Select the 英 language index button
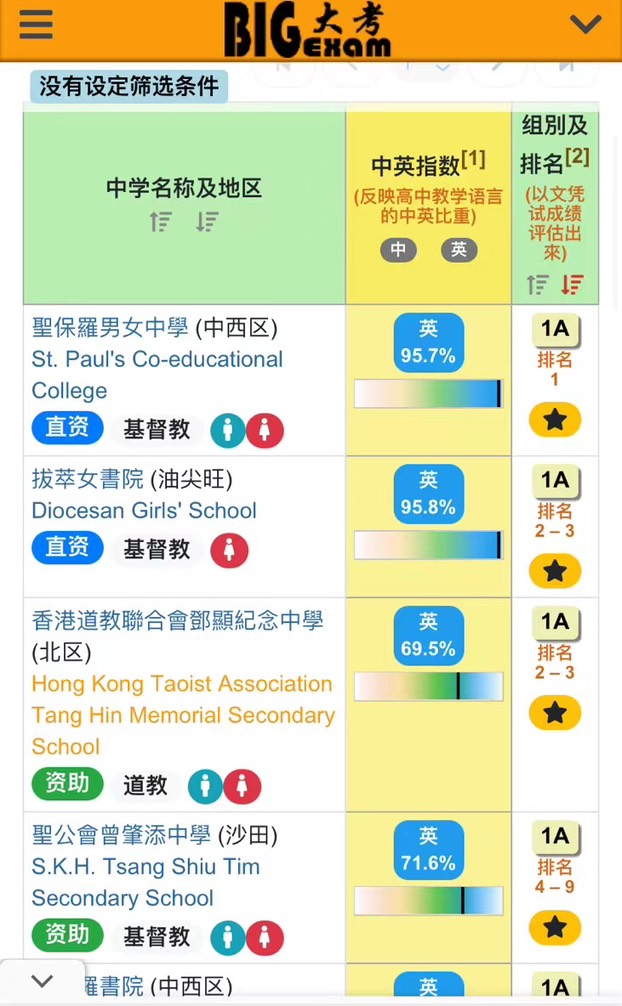The image size is (622, 1006). click(459, 250)
